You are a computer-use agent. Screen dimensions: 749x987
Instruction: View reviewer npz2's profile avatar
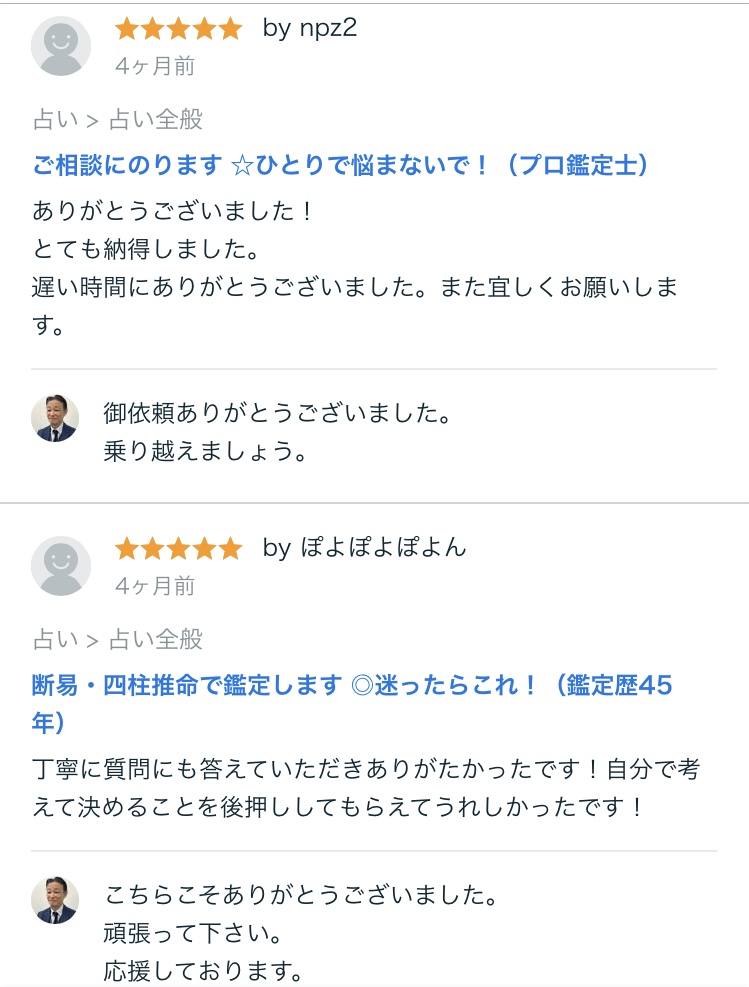tap(61, 47)
